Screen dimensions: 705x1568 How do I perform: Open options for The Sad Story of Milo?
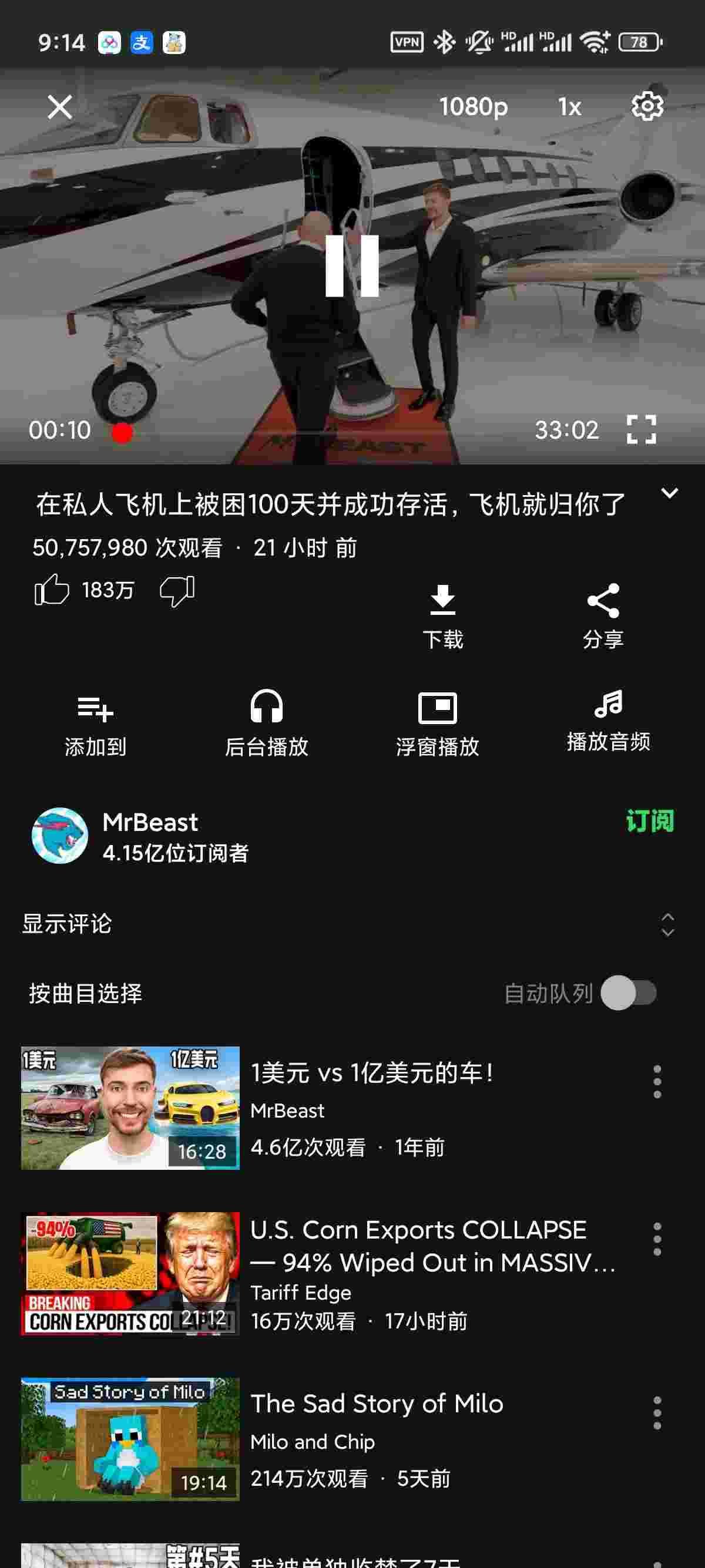(x=657, y=1413)
